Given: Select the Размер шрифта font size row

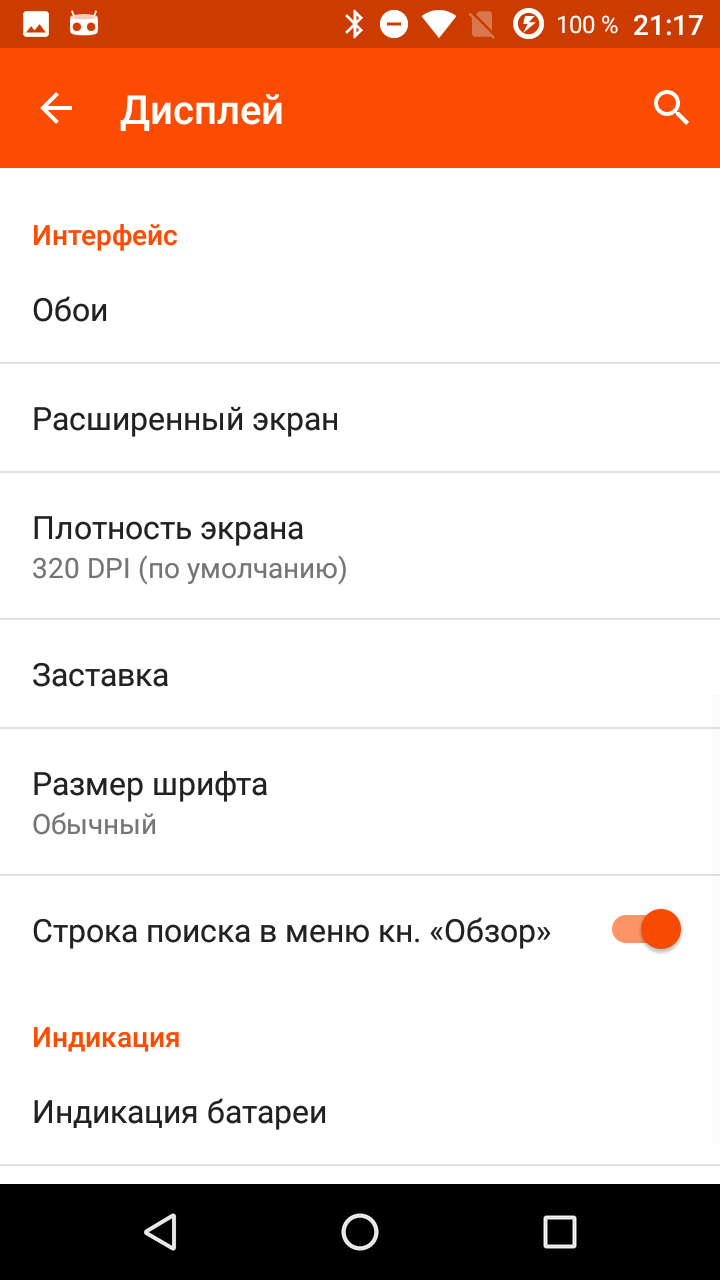Looking at the screenshot, I should click(360, 802).
